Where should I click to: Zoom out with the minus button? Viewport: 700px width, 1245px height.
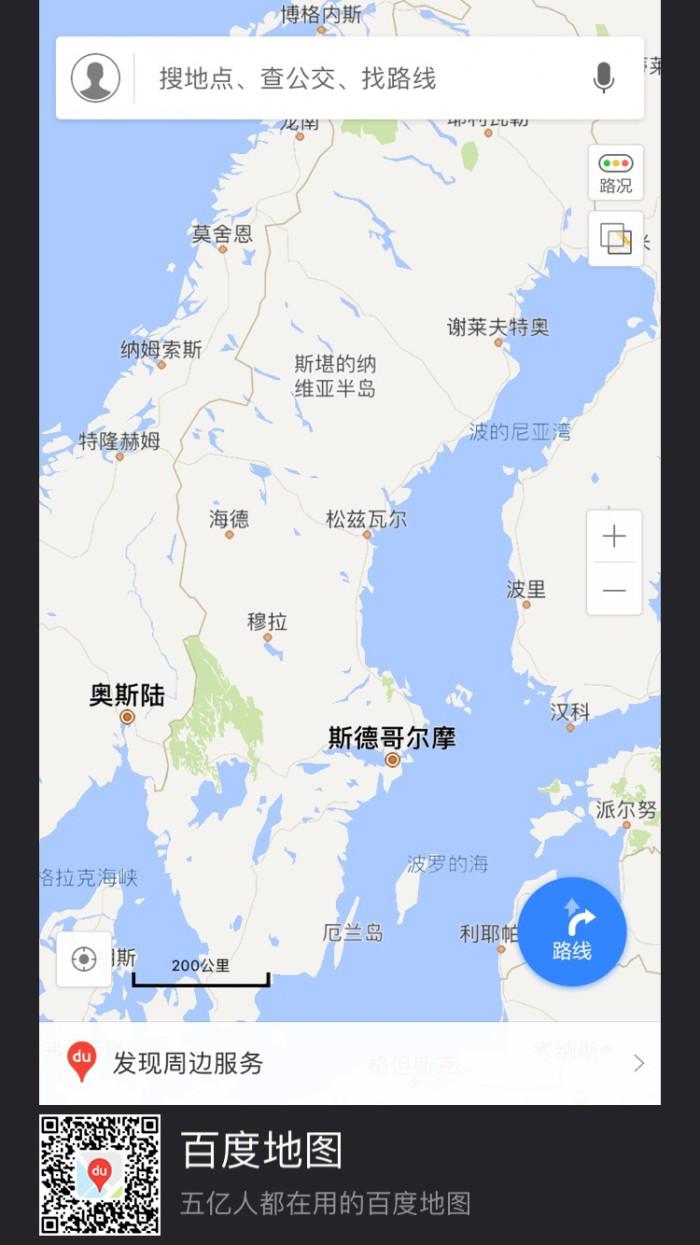click(614, 590)
